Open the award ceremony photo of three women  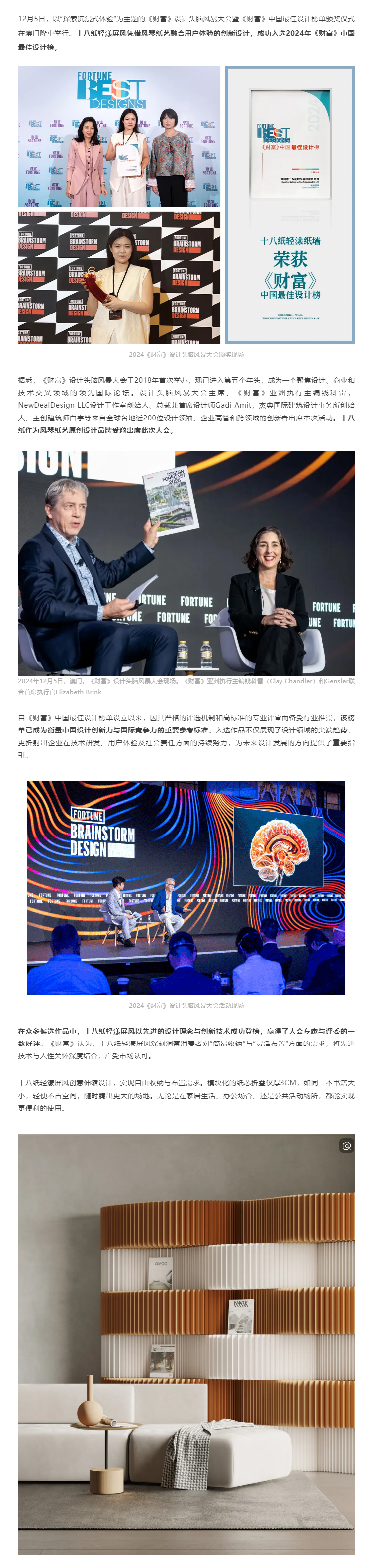(x=119, y=136)
